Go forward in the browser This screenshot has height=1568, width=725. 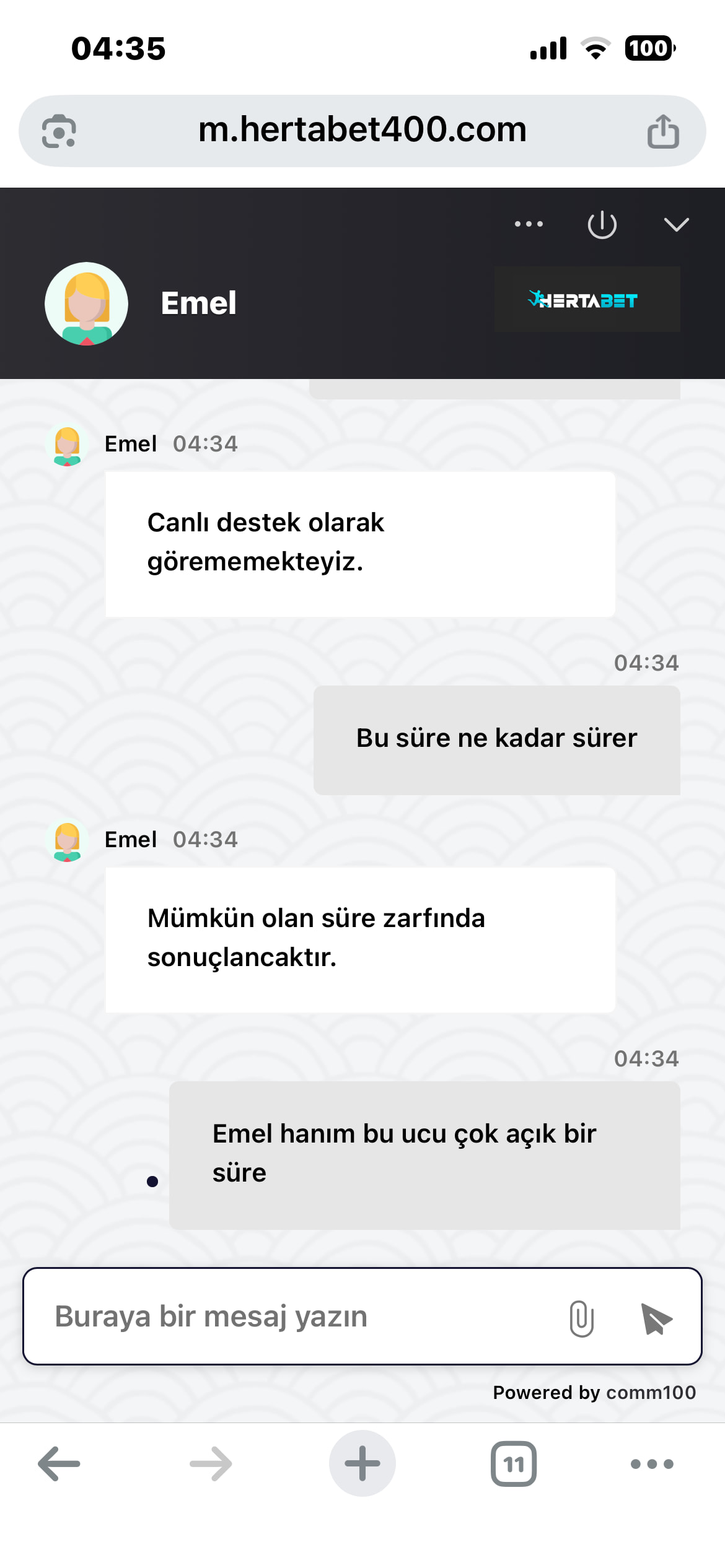(211, 1463)
